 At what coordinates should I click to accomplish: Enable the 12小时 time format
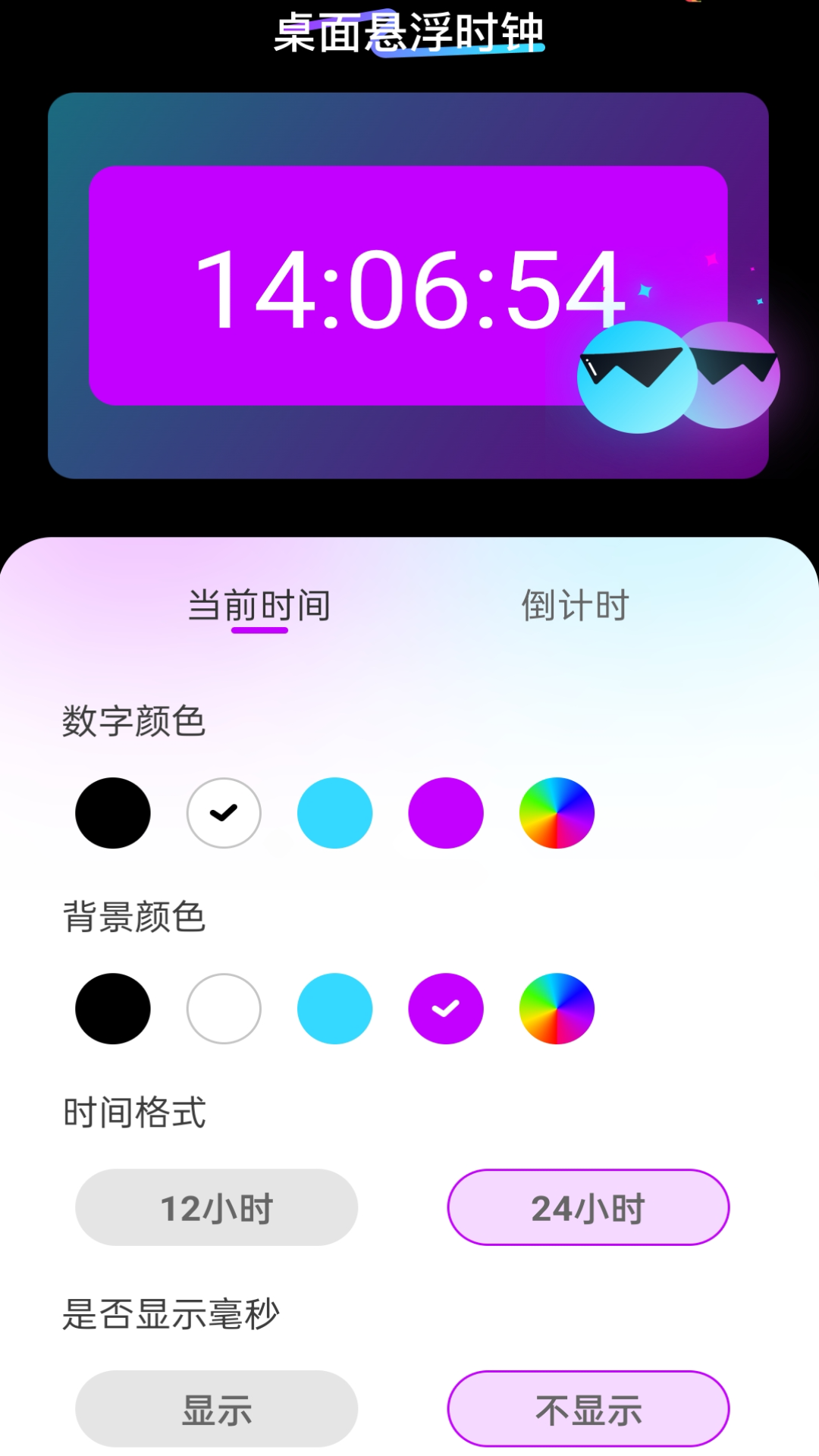click(x=216, y=1207)
